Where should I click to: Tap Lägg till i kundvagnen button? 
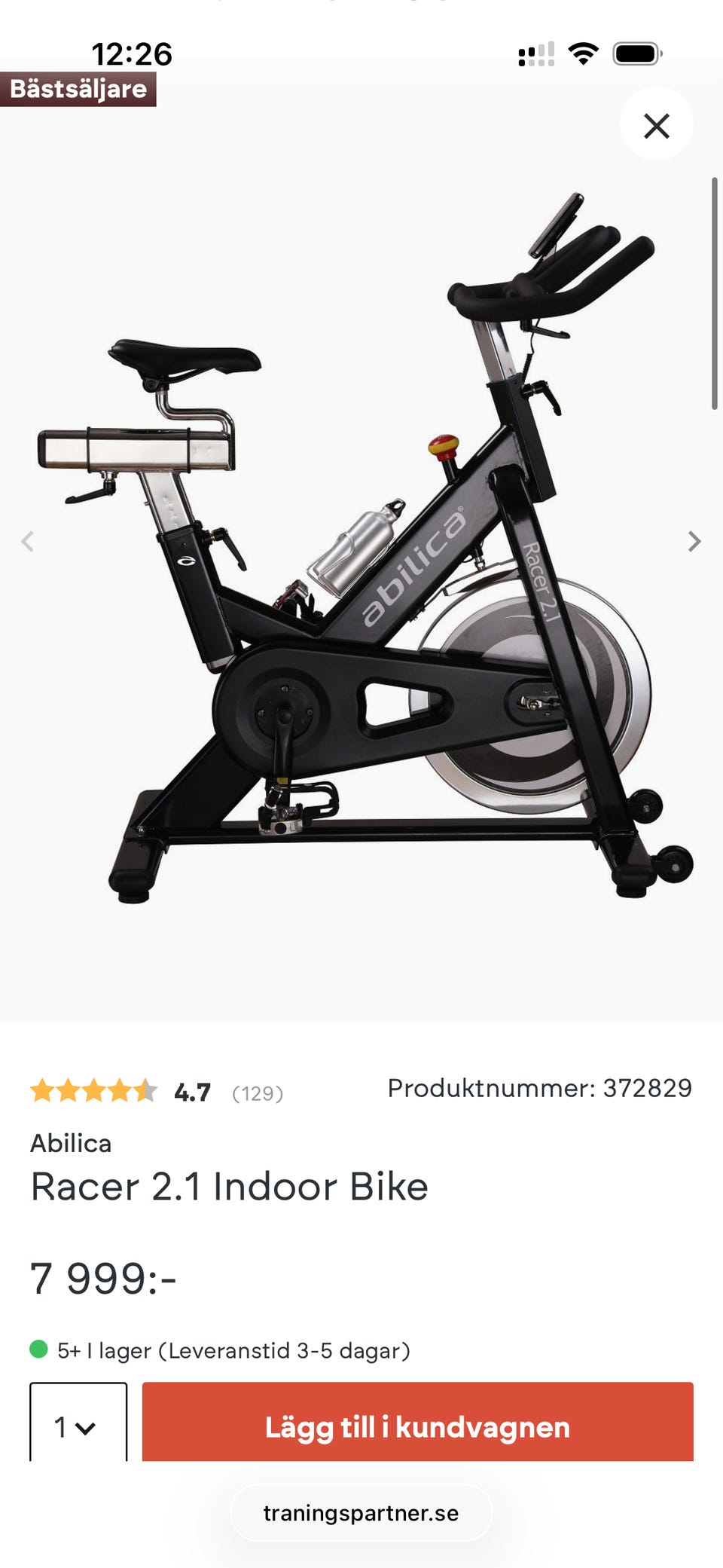pos(417,1426)
